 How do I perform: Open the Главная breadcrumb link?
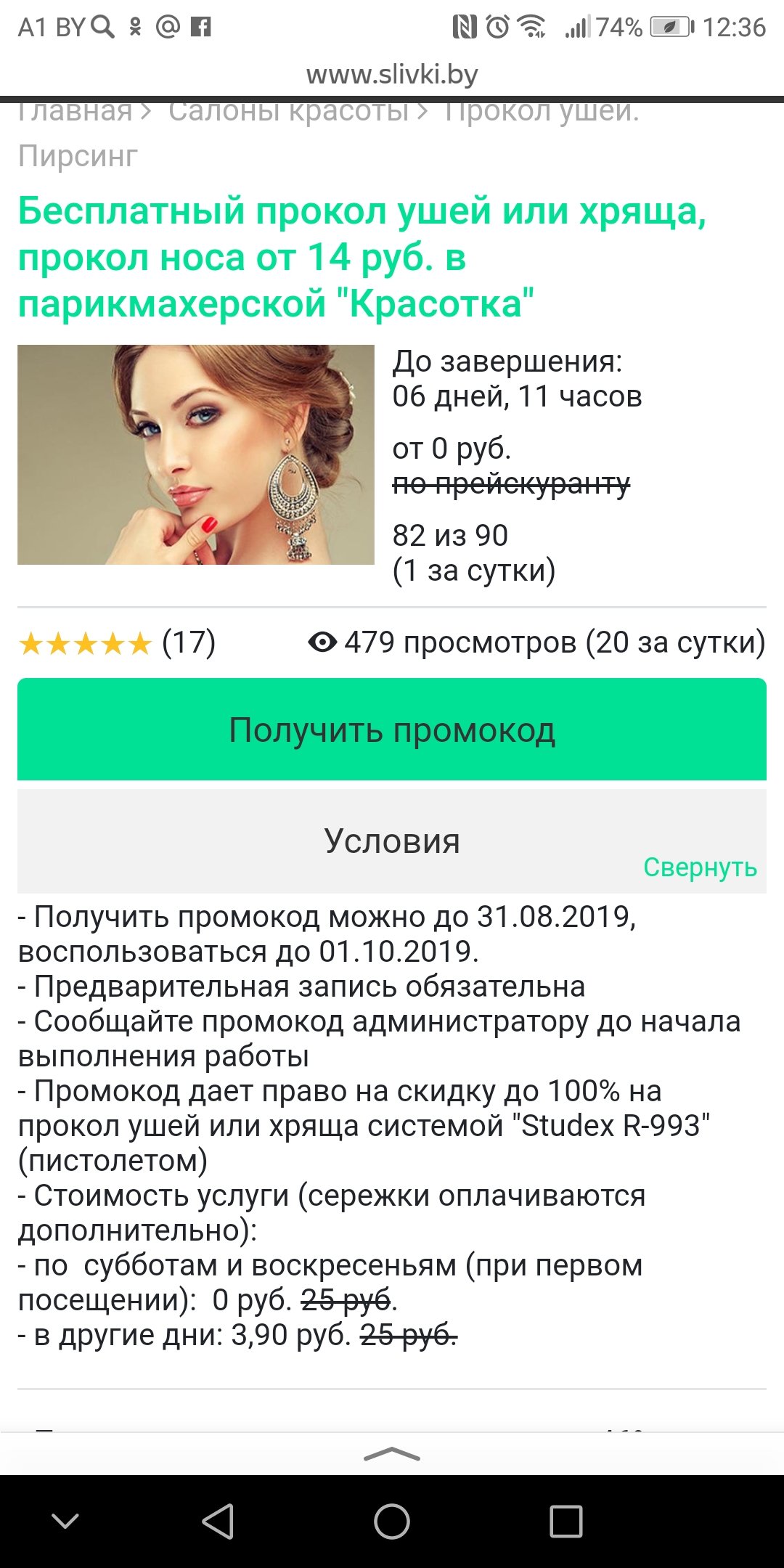(75, 113)
